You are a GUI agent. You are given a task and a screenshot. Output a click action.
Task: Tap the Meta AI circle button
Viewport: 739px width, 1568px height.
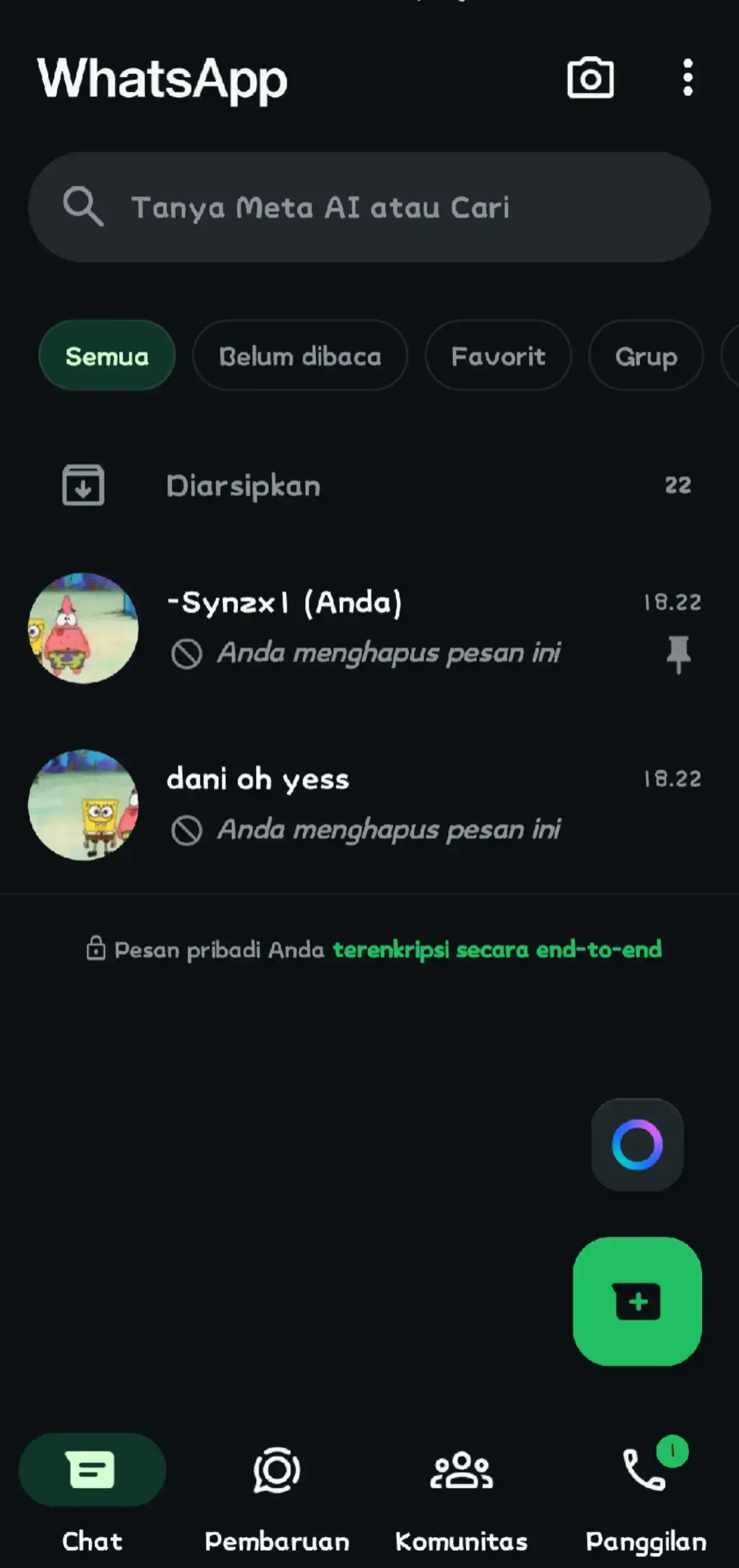[x=637, y=1145]
